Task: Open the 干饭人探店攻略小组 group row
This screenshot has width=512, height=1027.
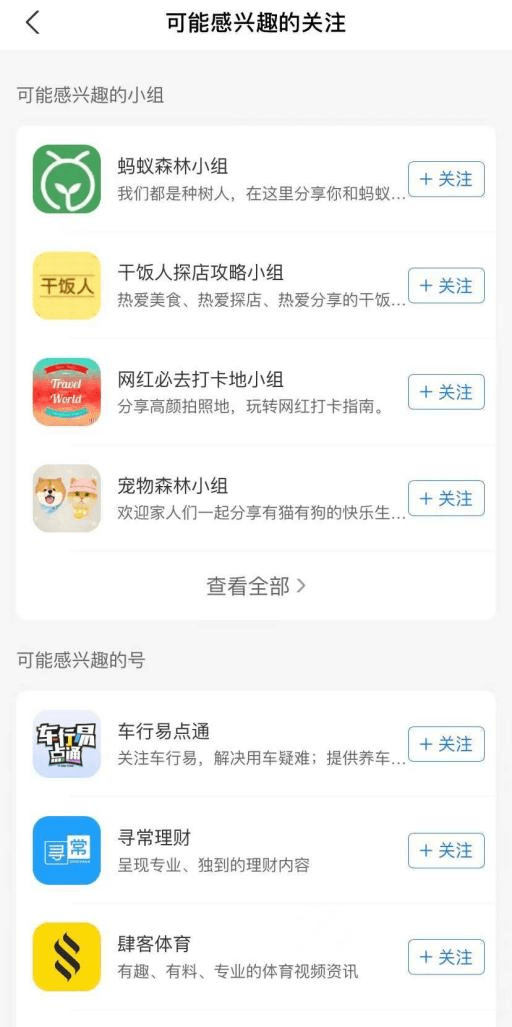Action: pyautogui.click(x=255, y=286)
